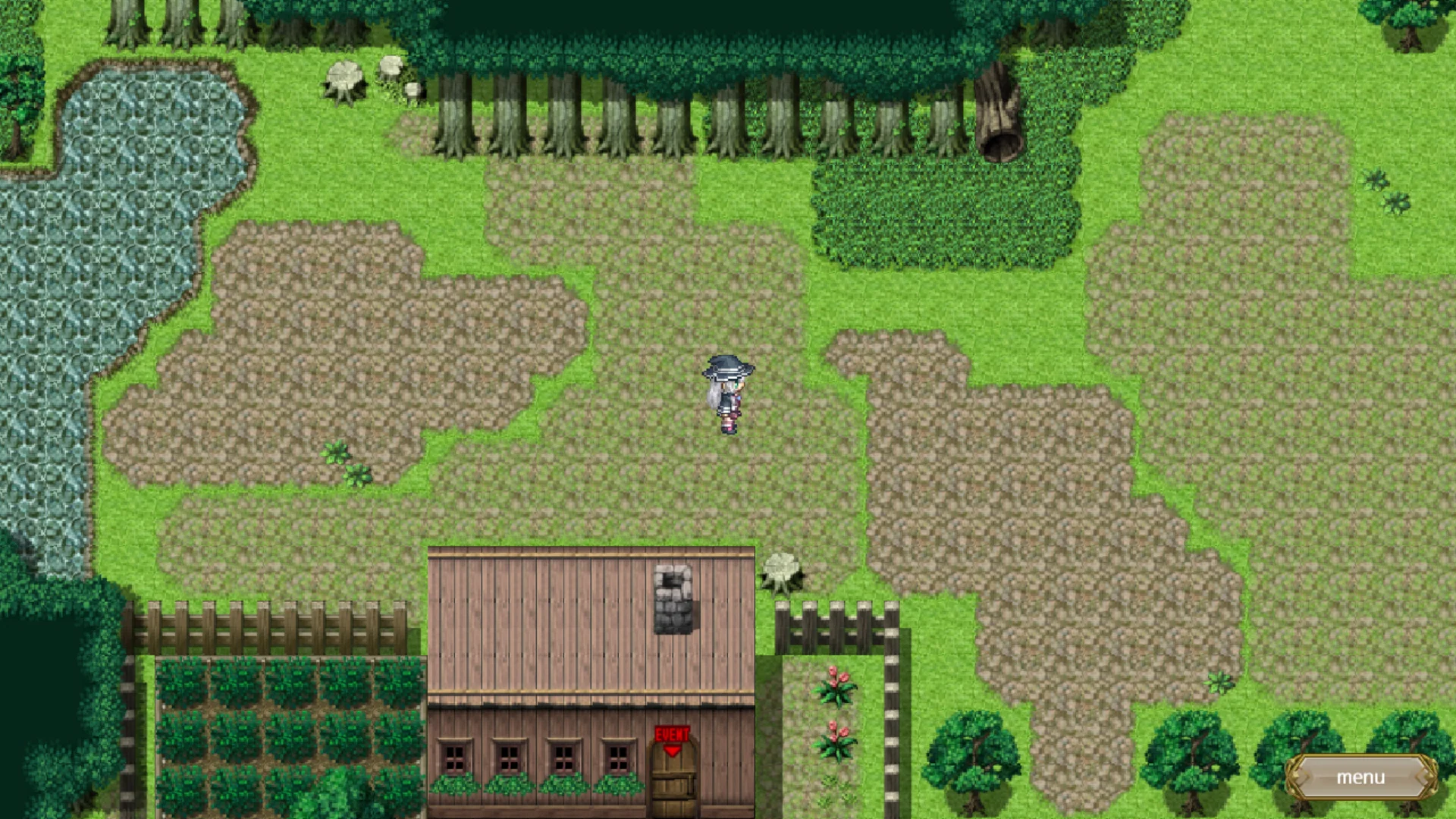Tap the EVENT marker above the door

(672, 739)
